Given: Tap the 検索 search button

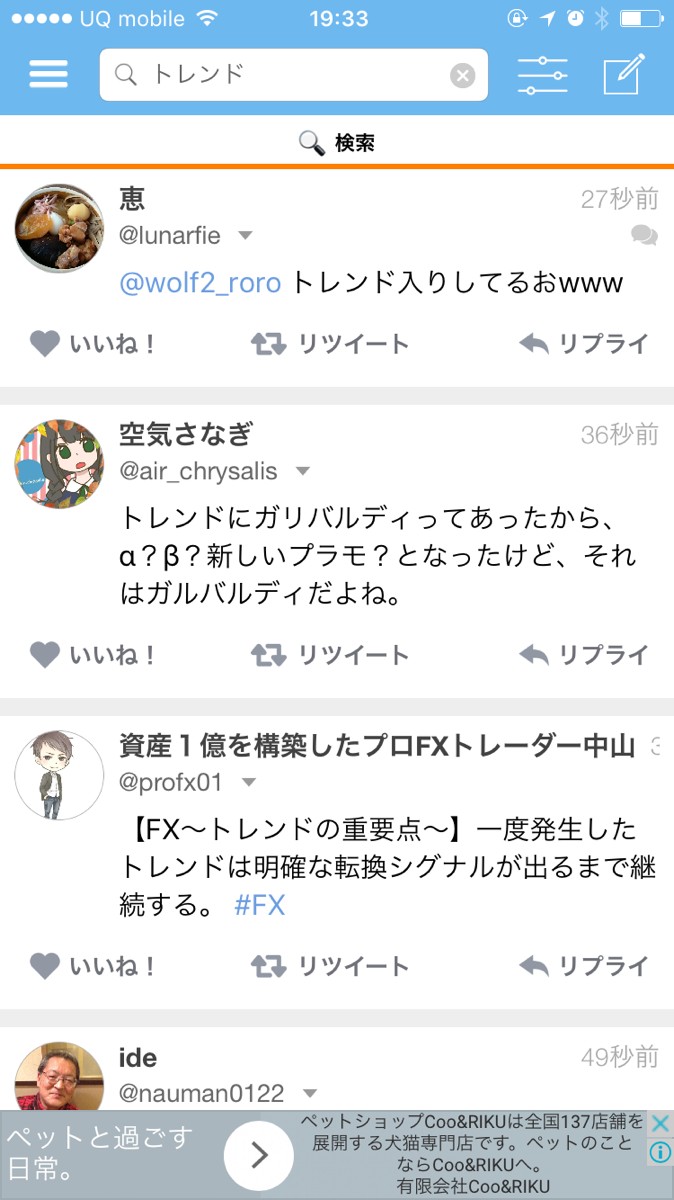Looking at the screenshot, I should pos(337,143).
